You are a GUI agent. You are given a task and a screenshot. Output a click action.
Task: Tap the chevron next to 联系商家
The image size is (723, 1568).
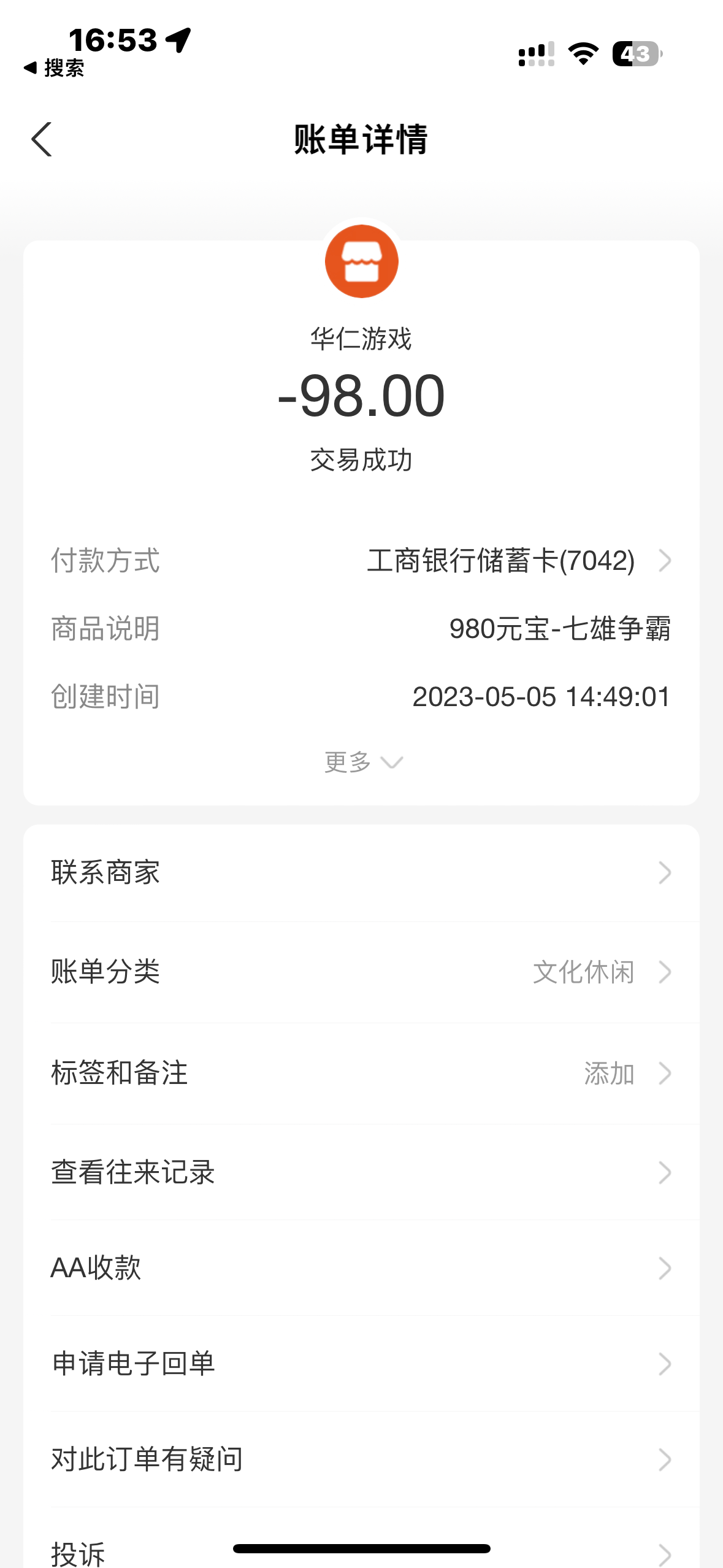665,872
